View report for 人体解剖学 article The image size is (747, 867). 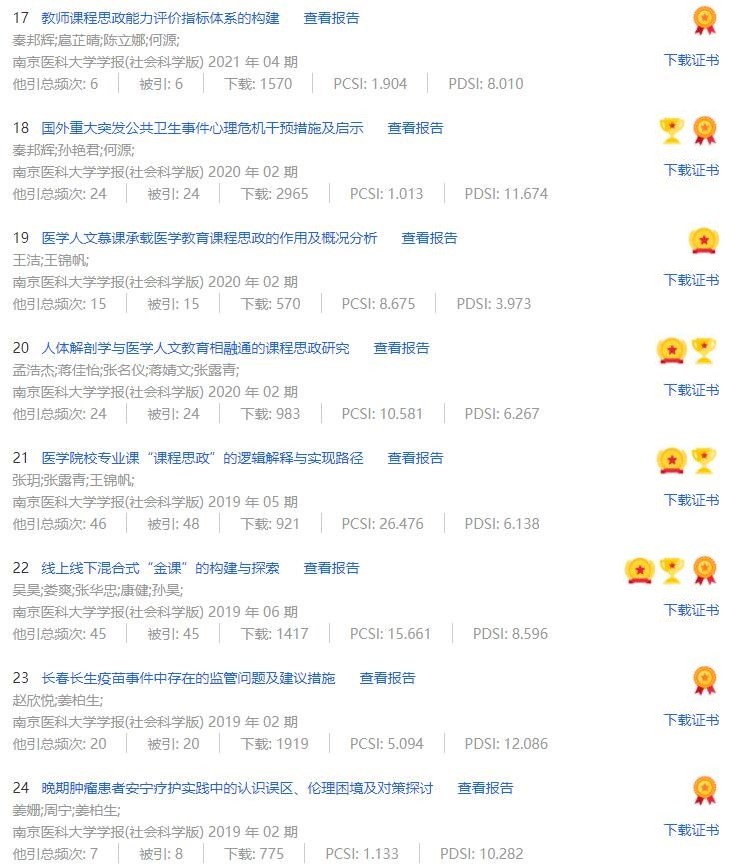coord(401,348)
